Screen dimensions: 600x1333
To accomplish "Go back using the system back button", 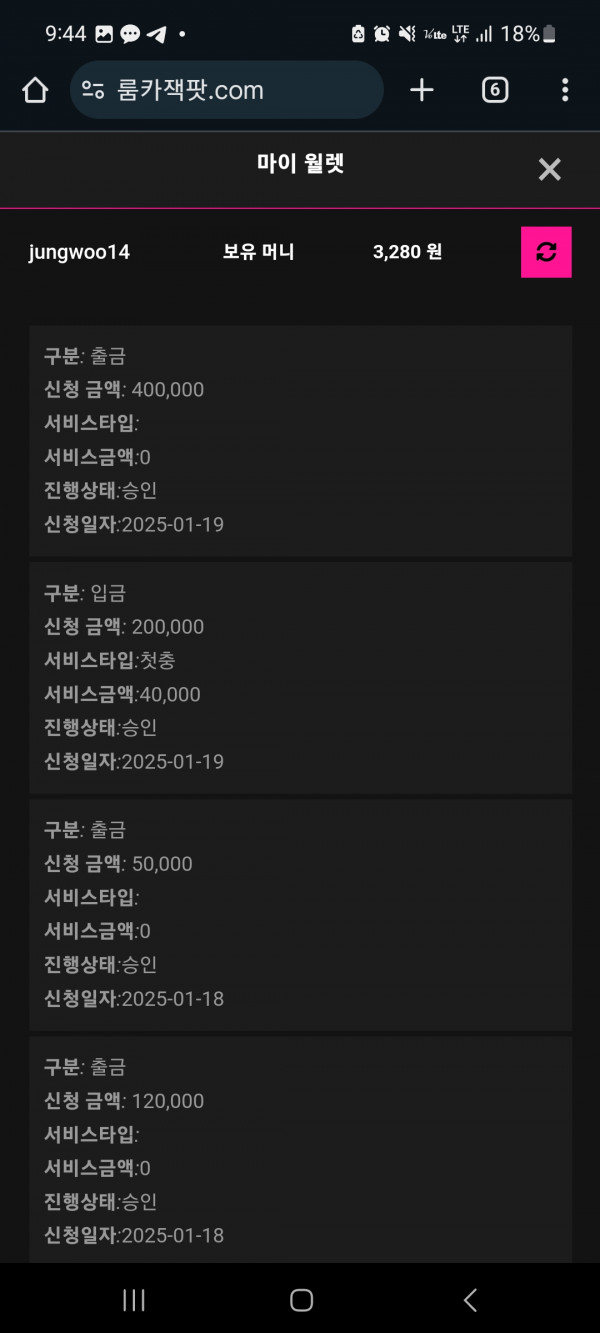I will click(x=470, y=1299).
